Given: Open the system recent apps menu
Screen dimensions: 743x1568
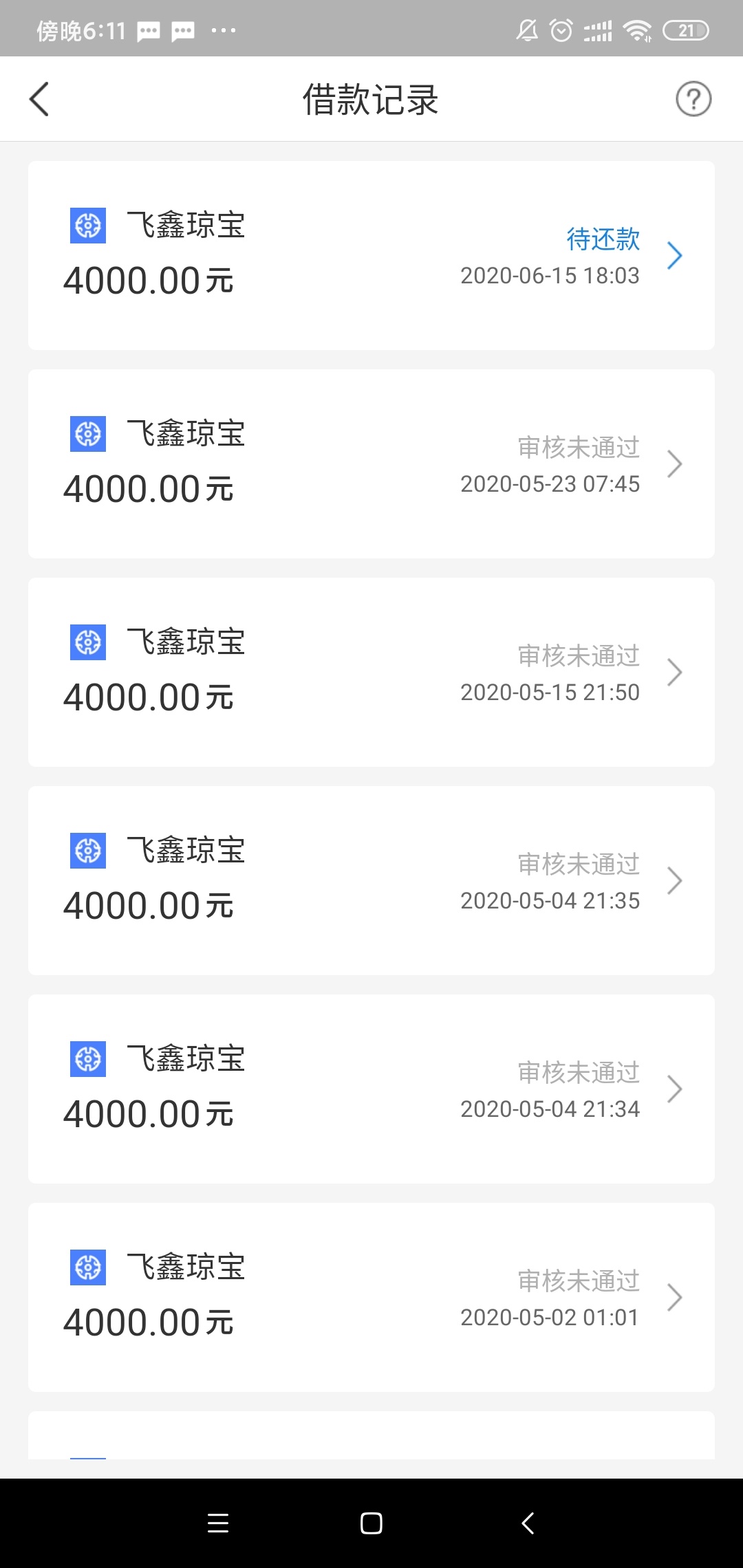Looking at the screenshot, I should [x=218, y=1523].
